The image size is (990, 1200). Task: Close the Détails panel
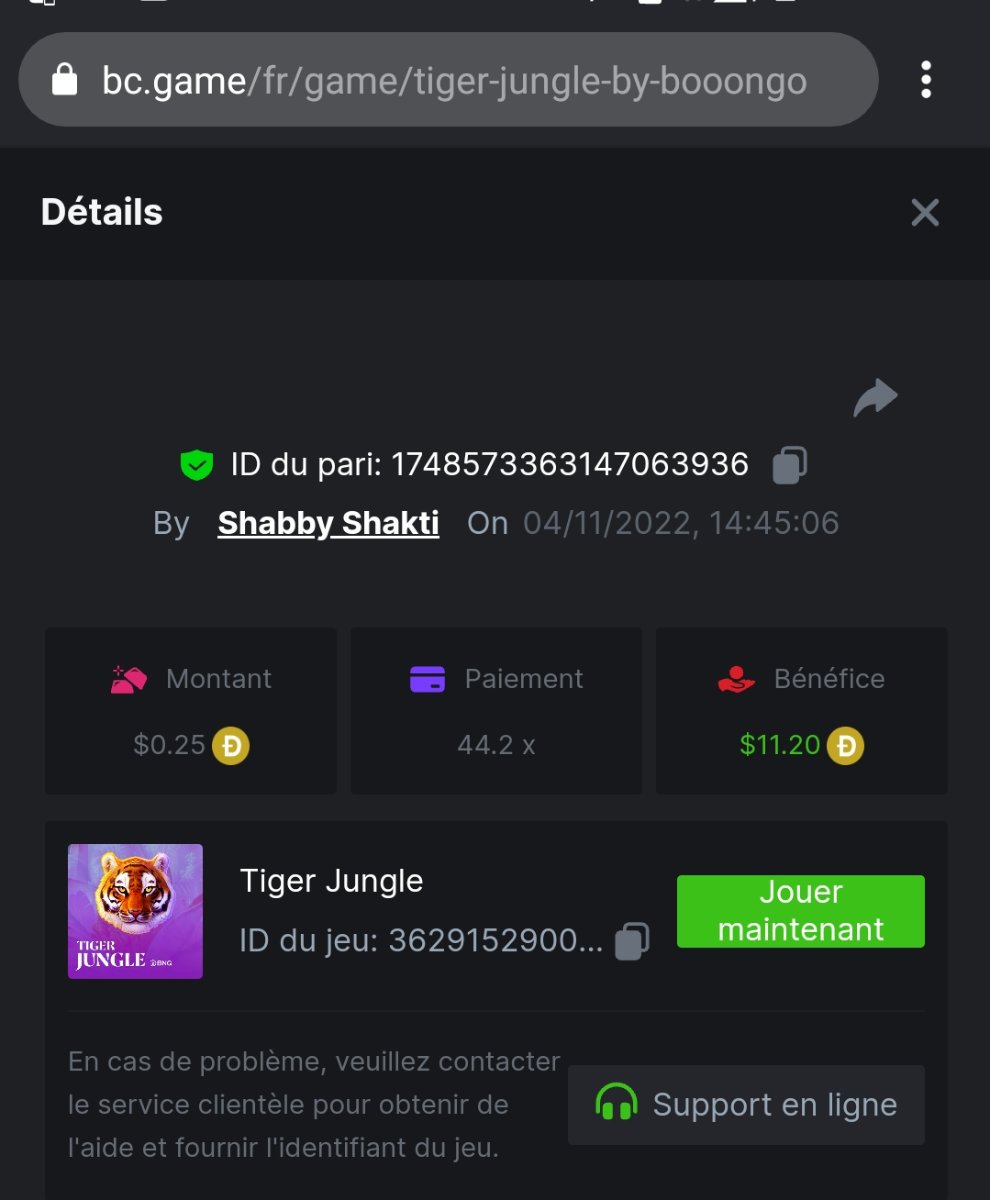click(x=925, y=212)
